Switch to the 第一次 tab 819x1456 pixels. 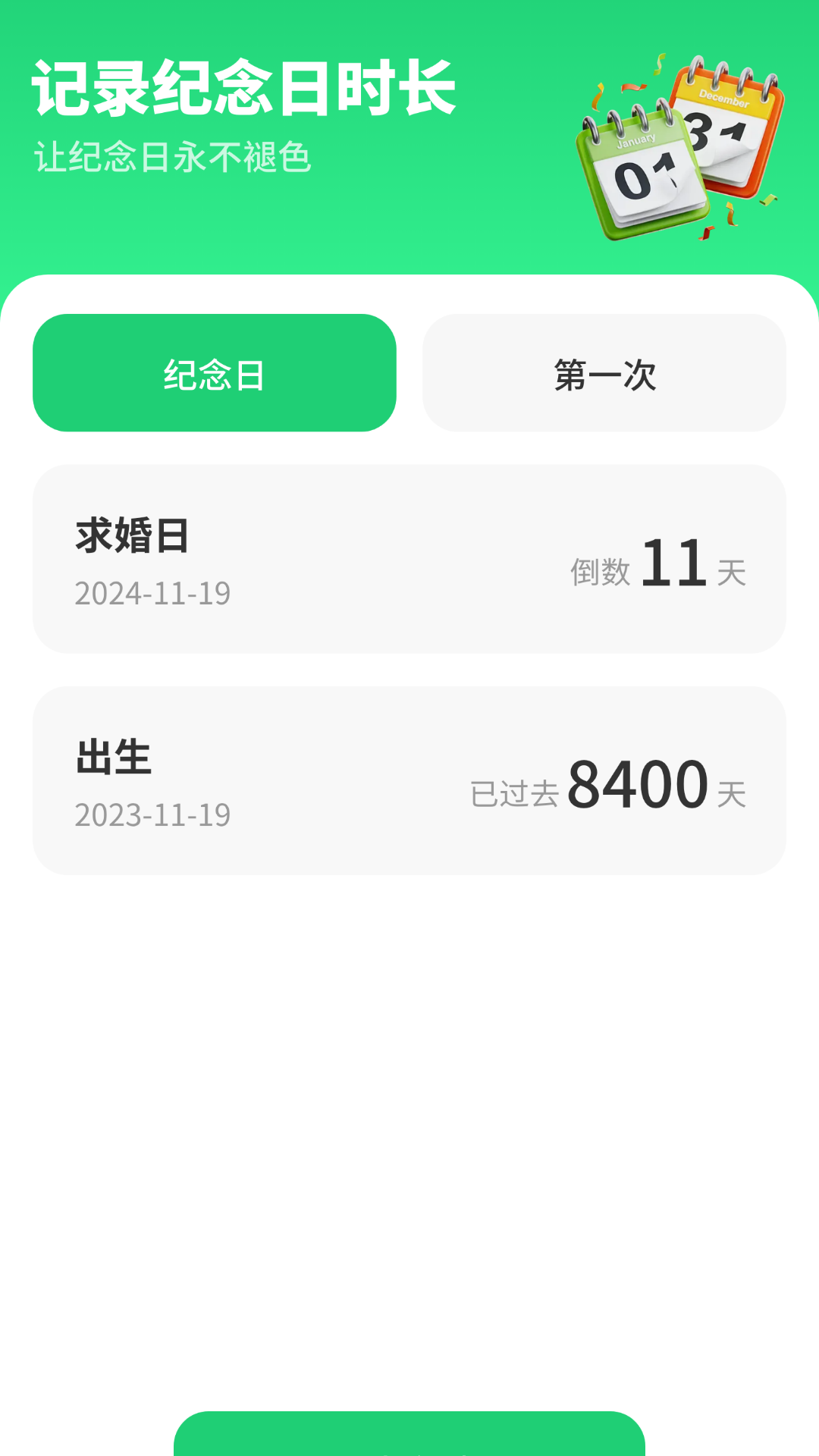[x=604, y=373]
